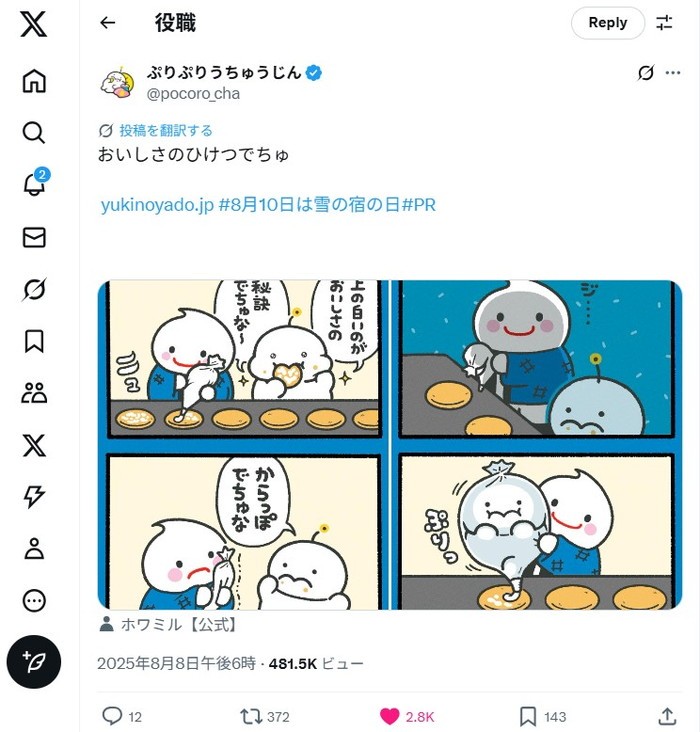
Task: Translate the post via 投稿を翻訳する
Action: point(165,130)
